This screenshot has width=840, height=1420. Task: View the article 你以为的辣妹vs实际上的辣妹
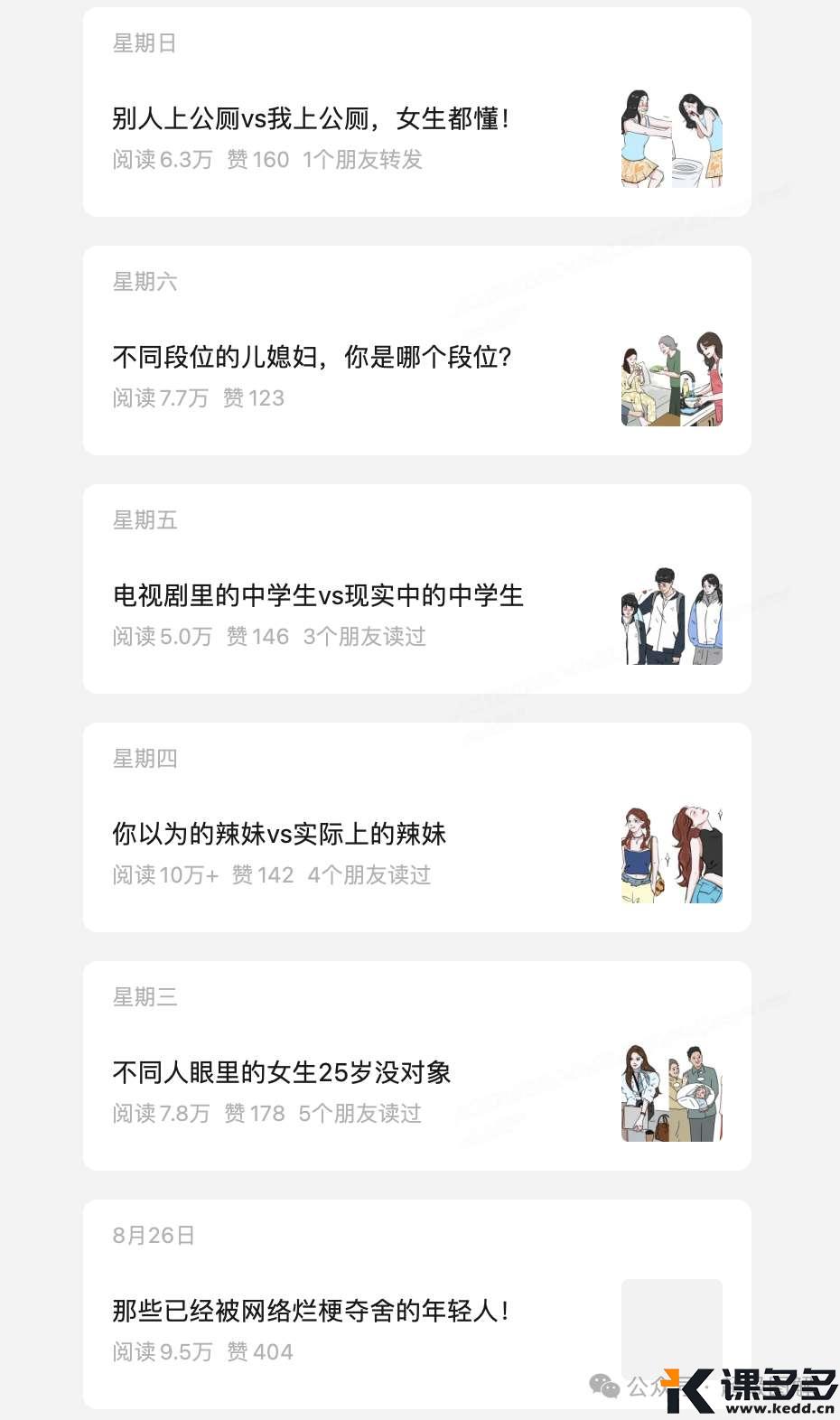click(x=279, y=834)
